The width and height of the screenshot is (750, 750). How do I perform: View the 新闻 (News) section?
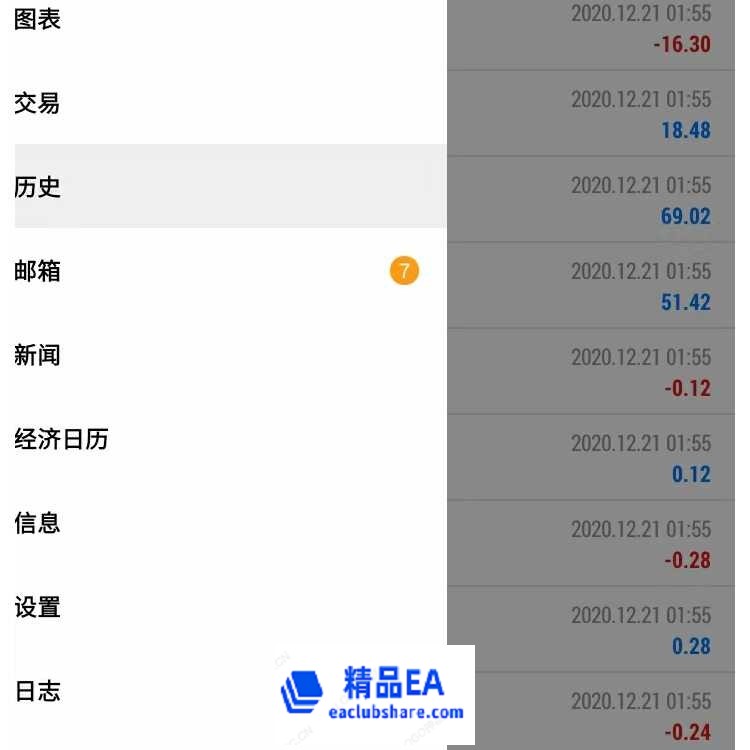tap(38, 355)
